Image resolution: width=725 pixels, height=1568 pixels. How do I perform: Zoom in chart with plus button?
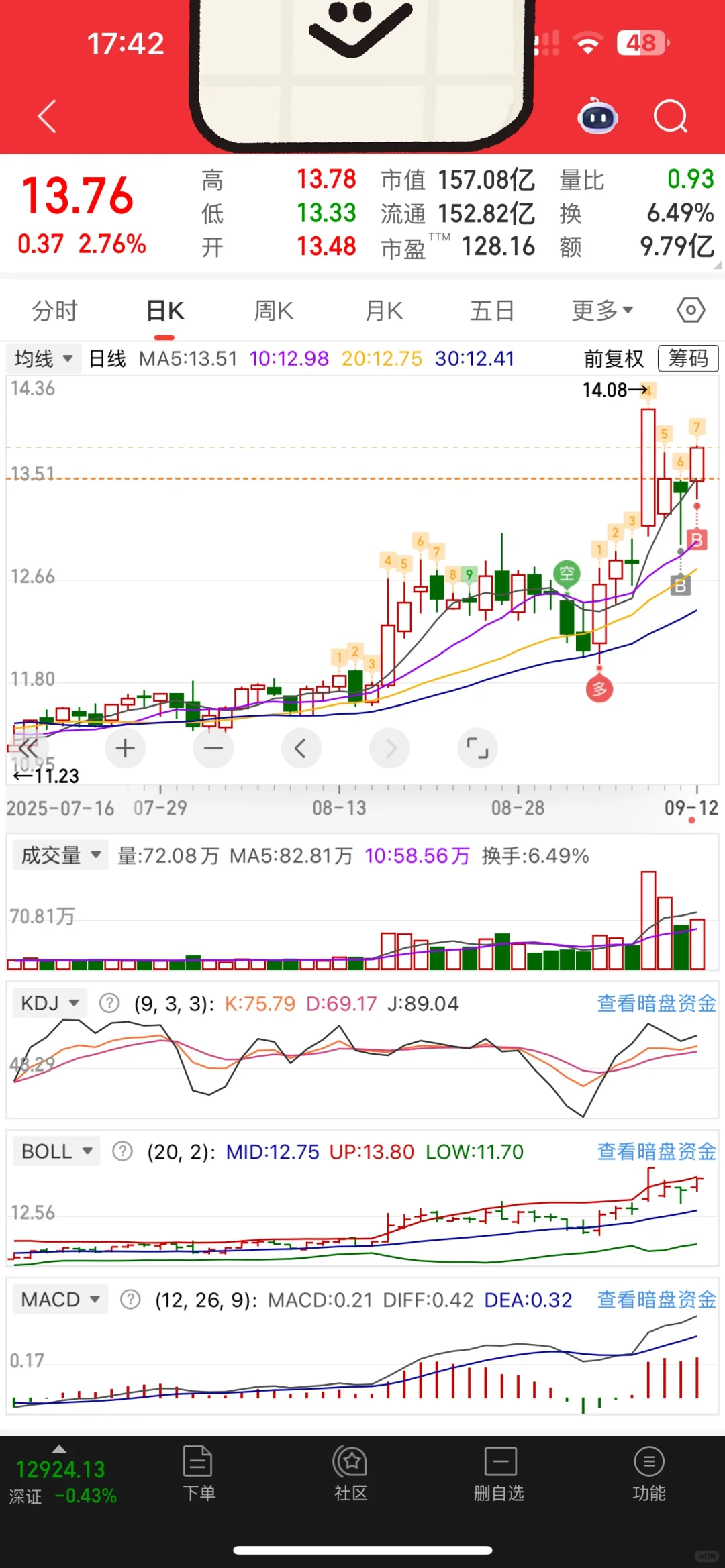coord(126,748)
